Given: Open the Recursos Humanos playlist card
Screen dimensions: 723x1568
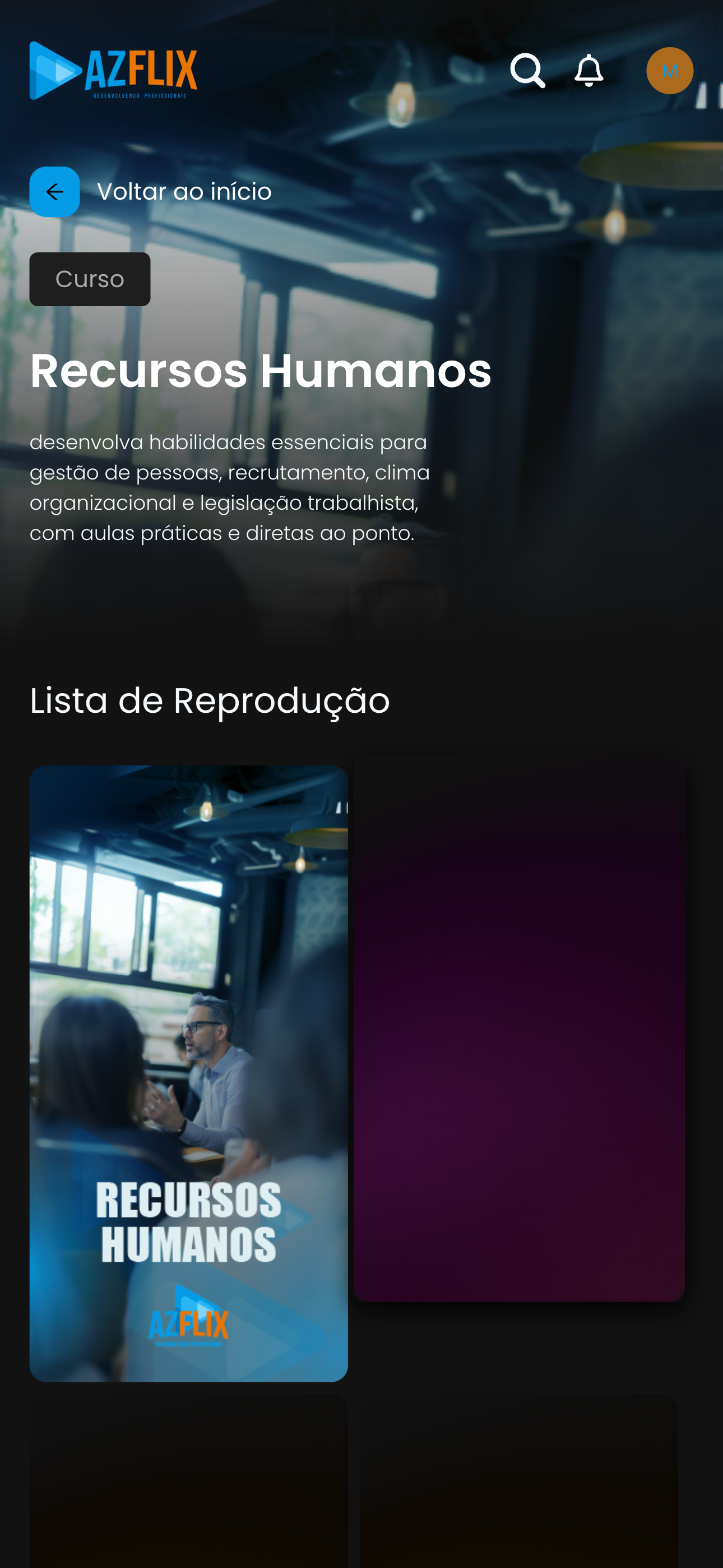Looking at the screenshot, I should pos(189,1072).
